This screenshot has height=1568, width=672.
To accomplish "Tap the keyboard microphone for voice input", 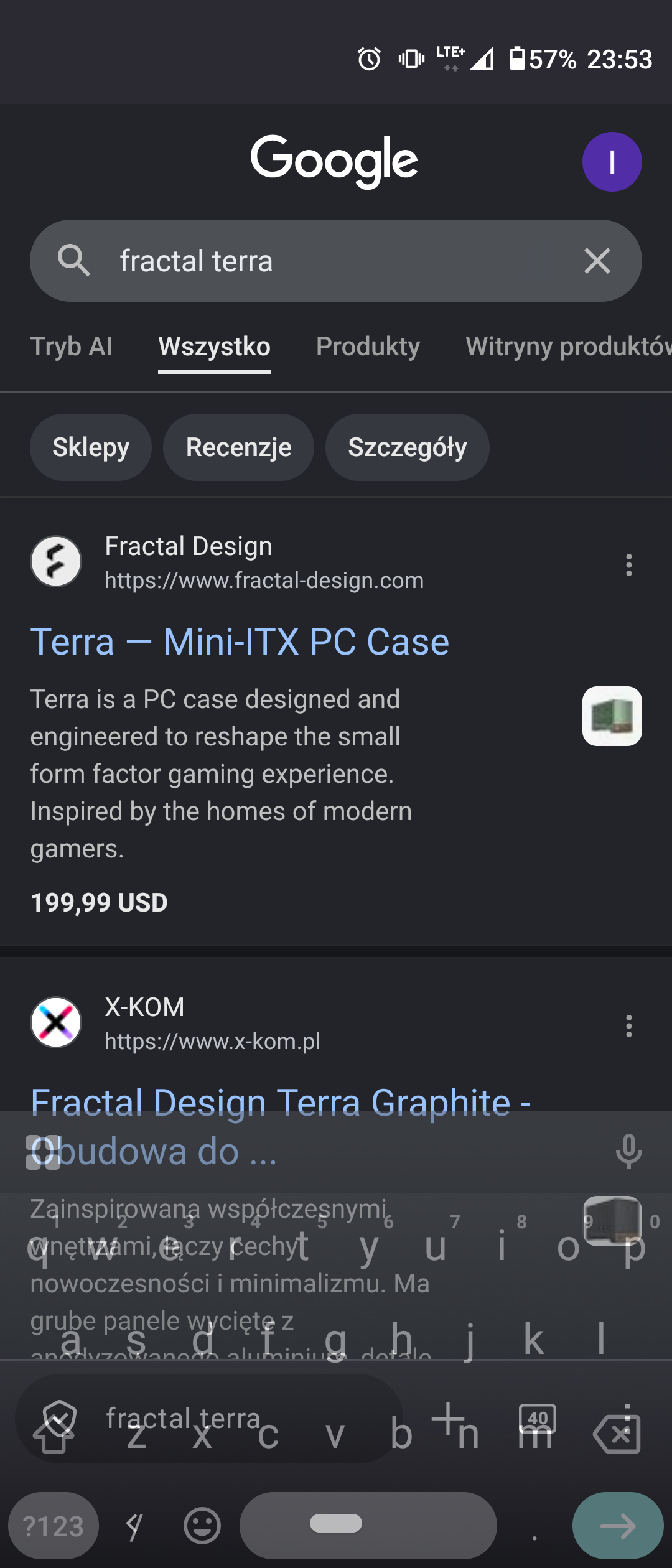I will pos(628,1151).
